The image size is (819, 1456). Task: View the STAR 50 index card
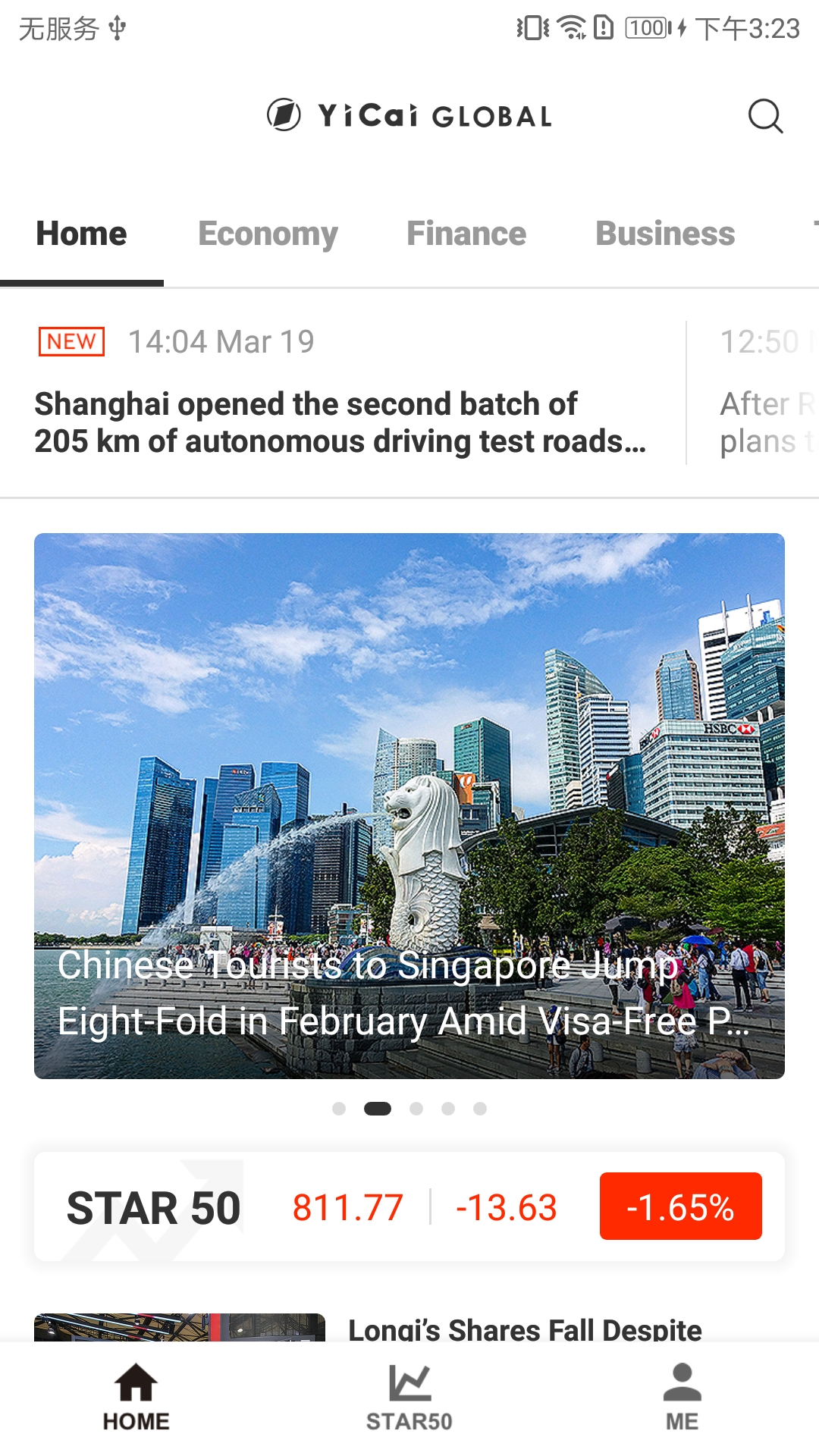(x=409, y=1207)
